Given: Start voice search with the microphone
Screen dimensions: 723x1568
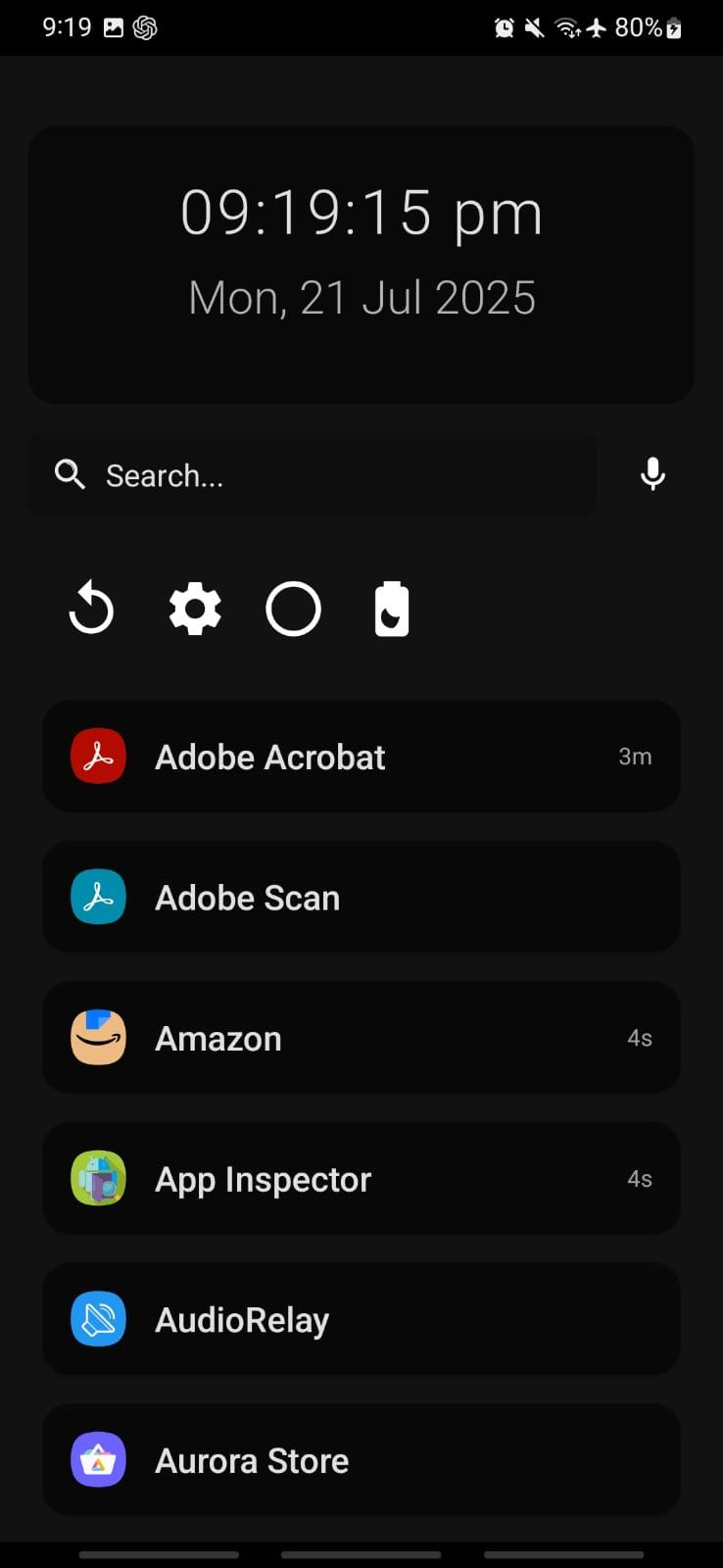Looking at the screenshot, I should pos(652,474).
